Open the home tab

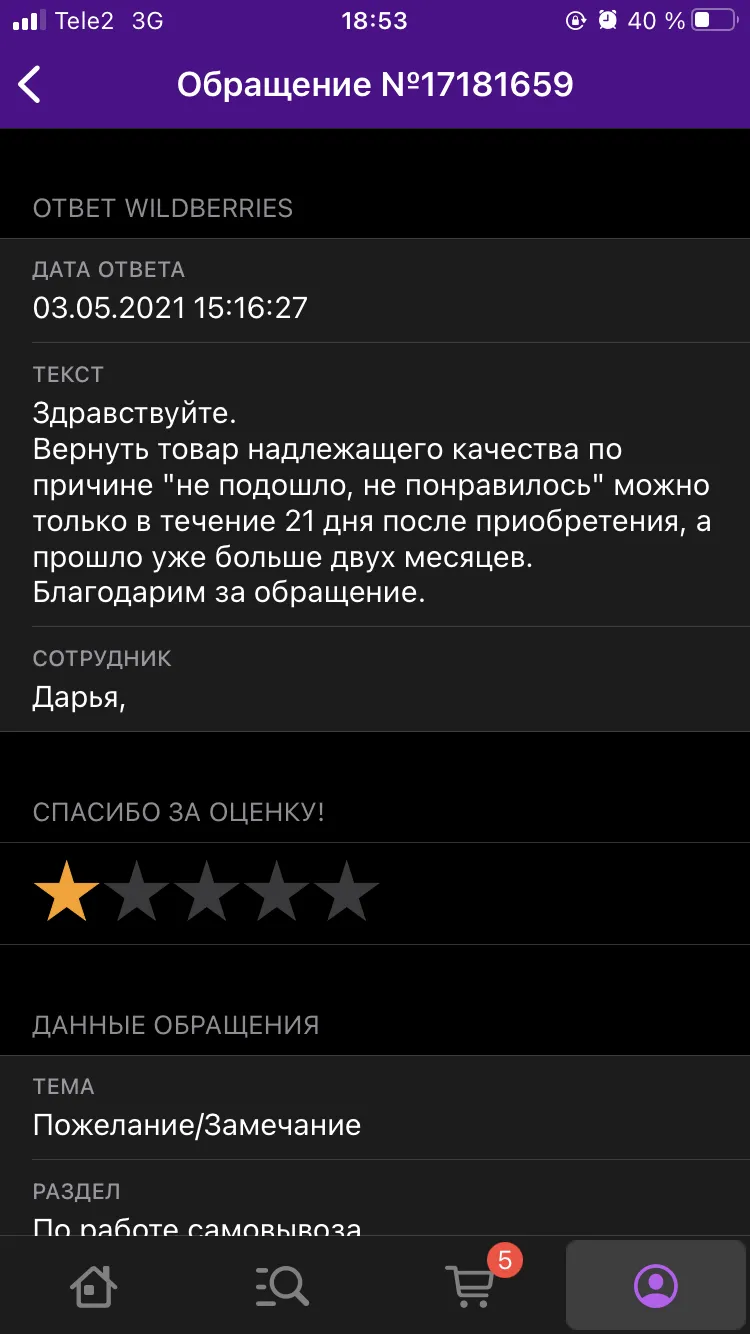tap(94, 1285)
